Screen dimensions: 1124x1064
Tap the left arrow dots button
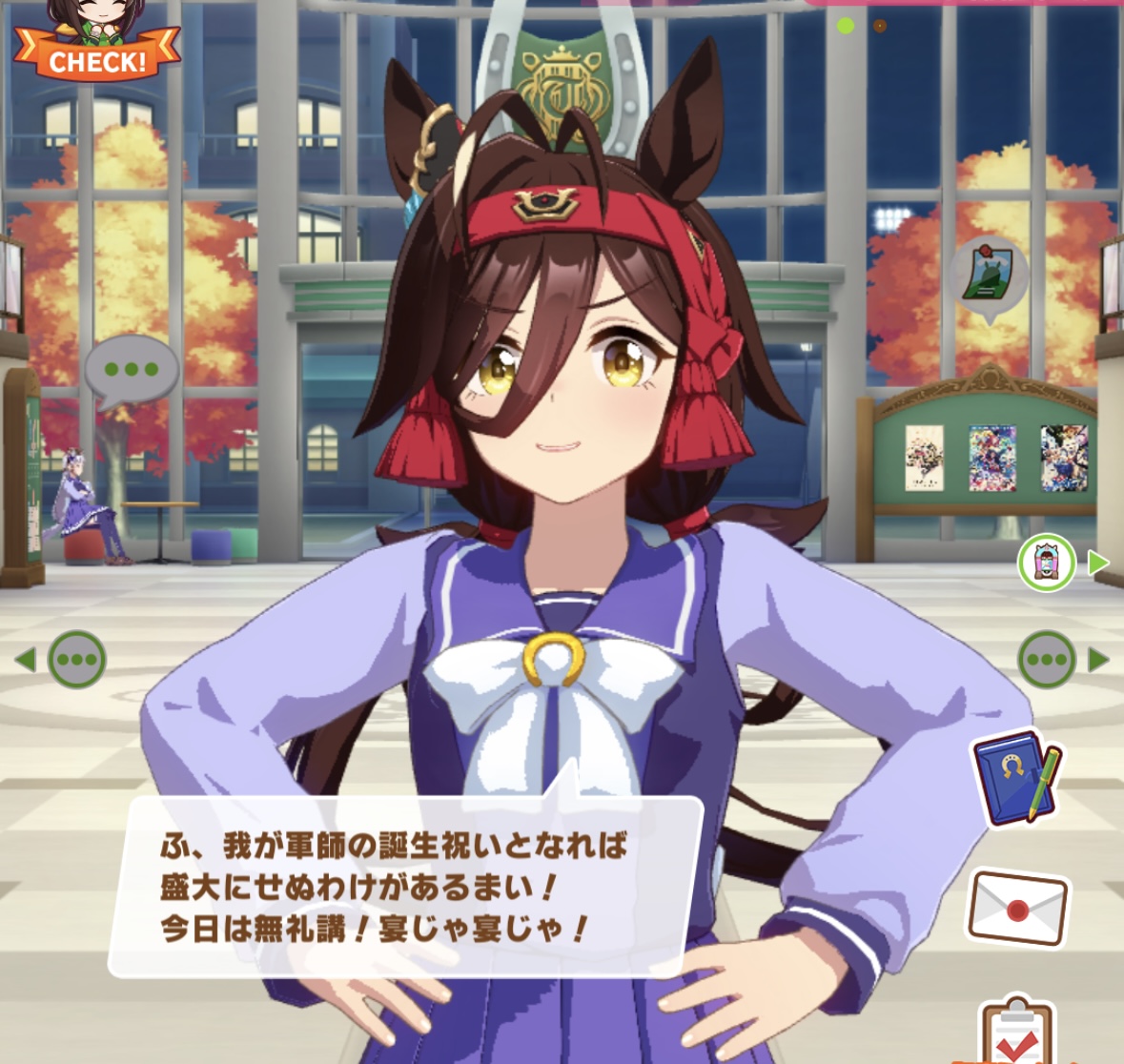click(x=76, y=659)
